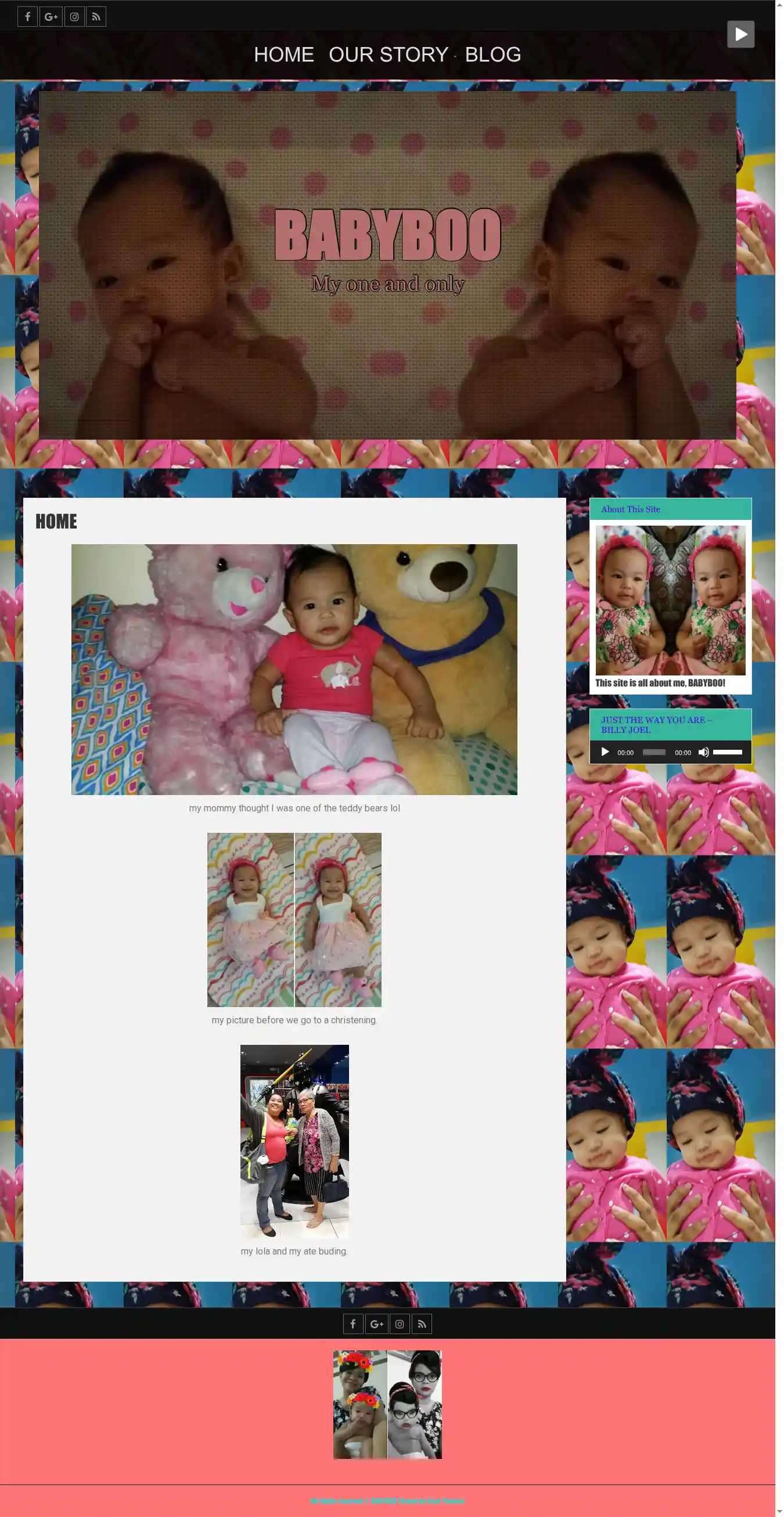Open the christening picture

tap(294, 919)
